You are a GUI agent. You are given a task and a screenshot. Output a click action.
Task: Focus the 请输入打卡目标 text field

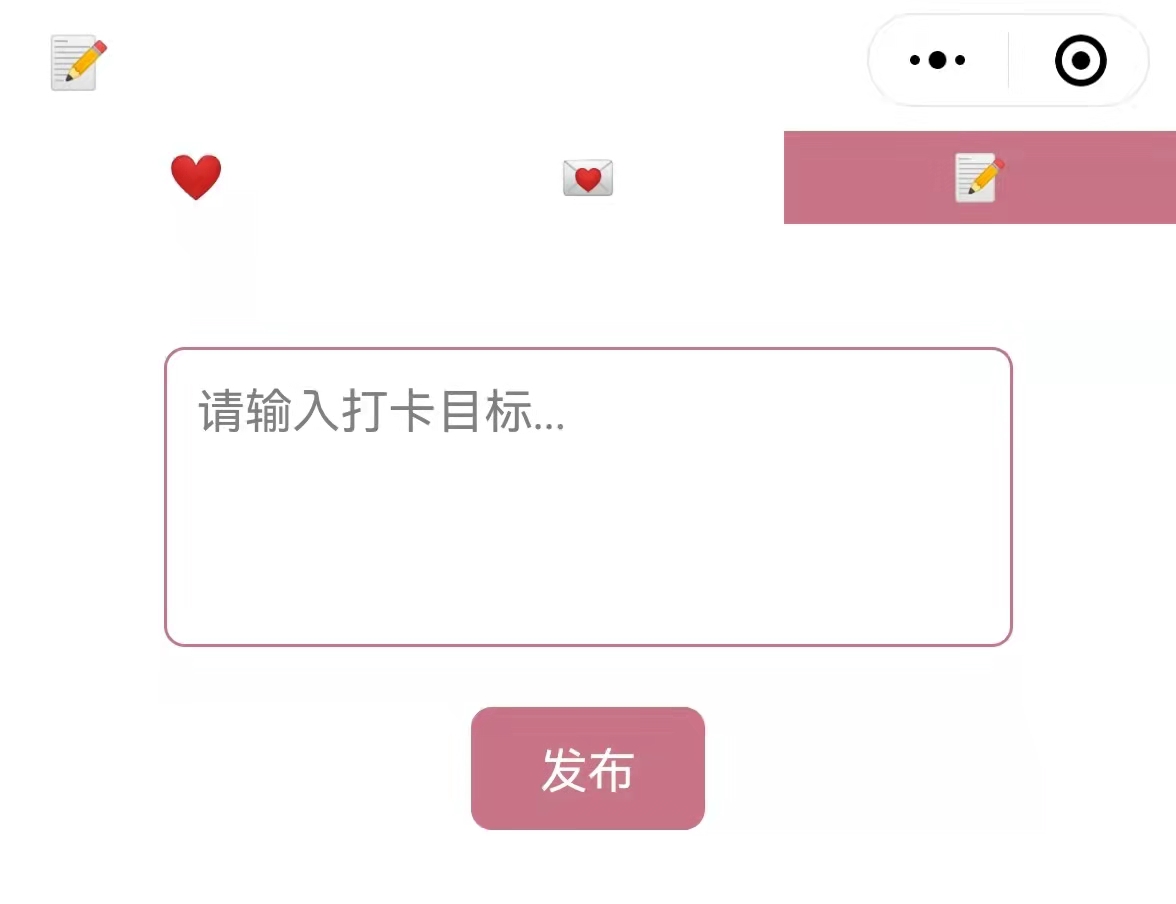point(588,497)
